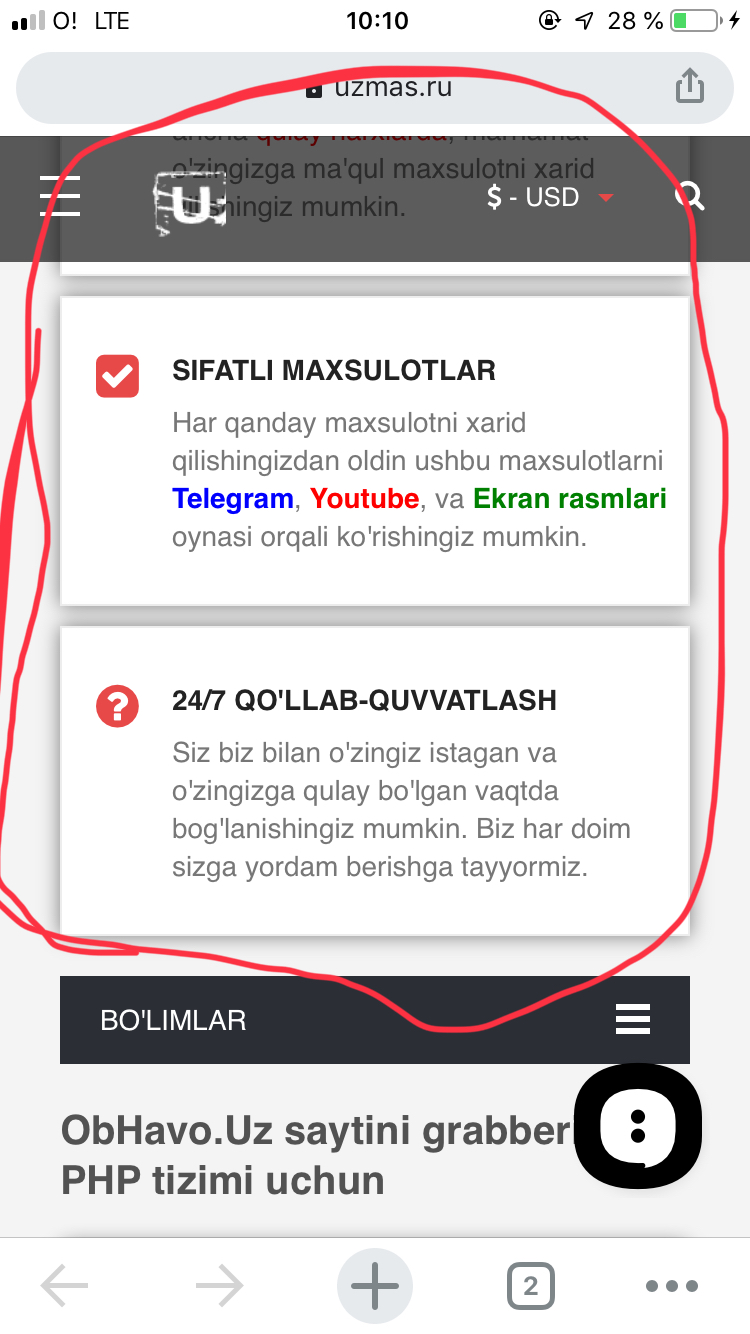Open the USD currency dropdown
This screenshot has width=750, height=1334.
click(x=548, y=197)
